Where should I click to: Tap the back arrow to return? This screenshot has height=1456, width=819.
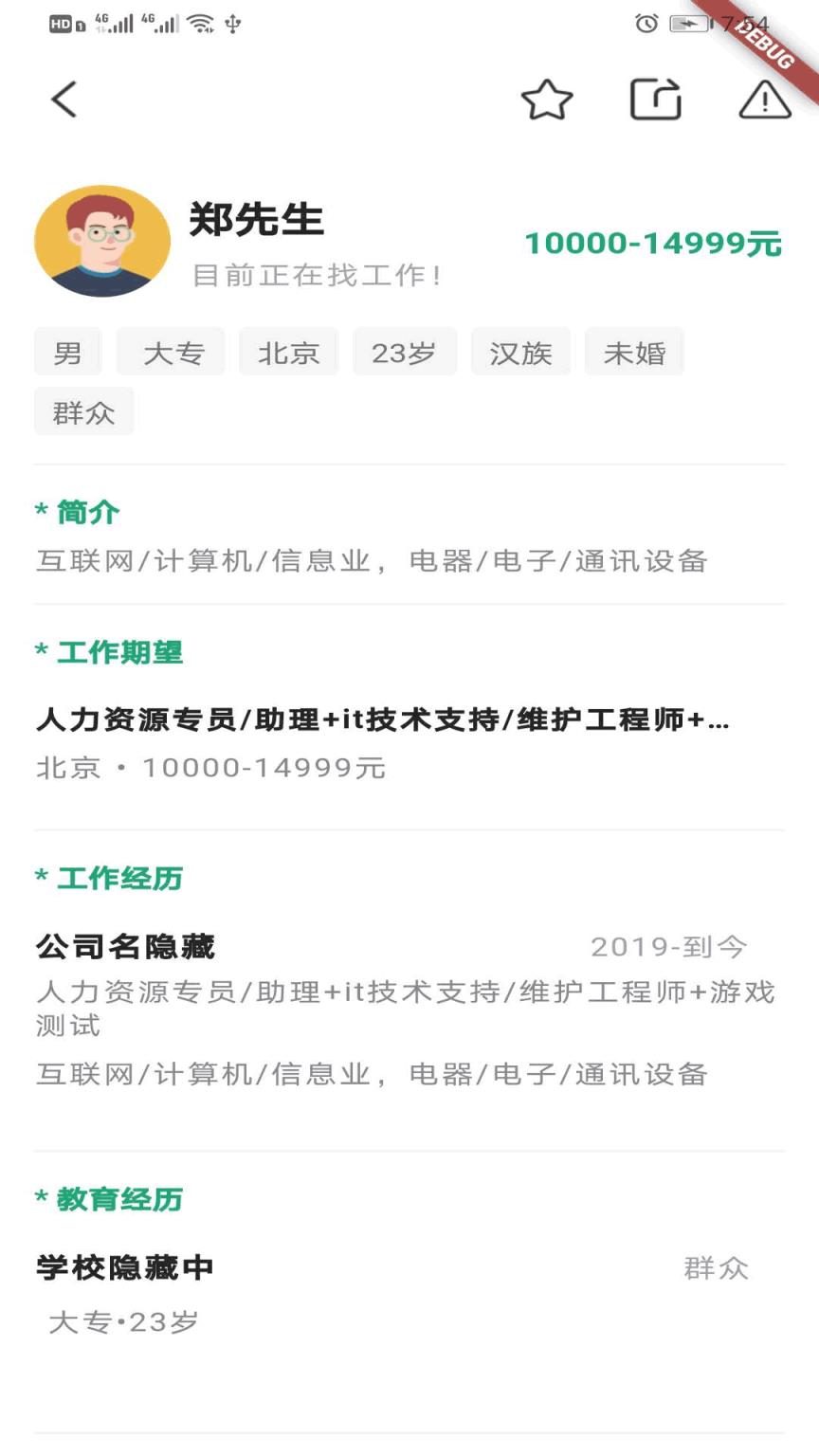coord(63,98)
